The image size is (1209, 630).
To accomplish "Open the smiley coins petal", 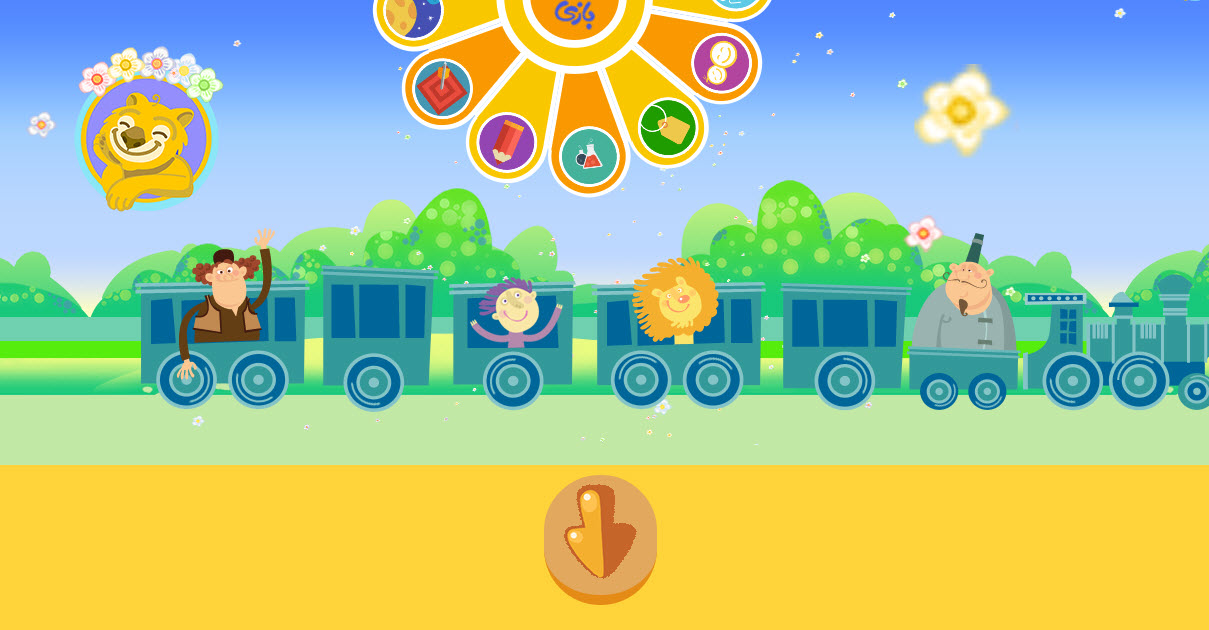I will pos(721,64).
